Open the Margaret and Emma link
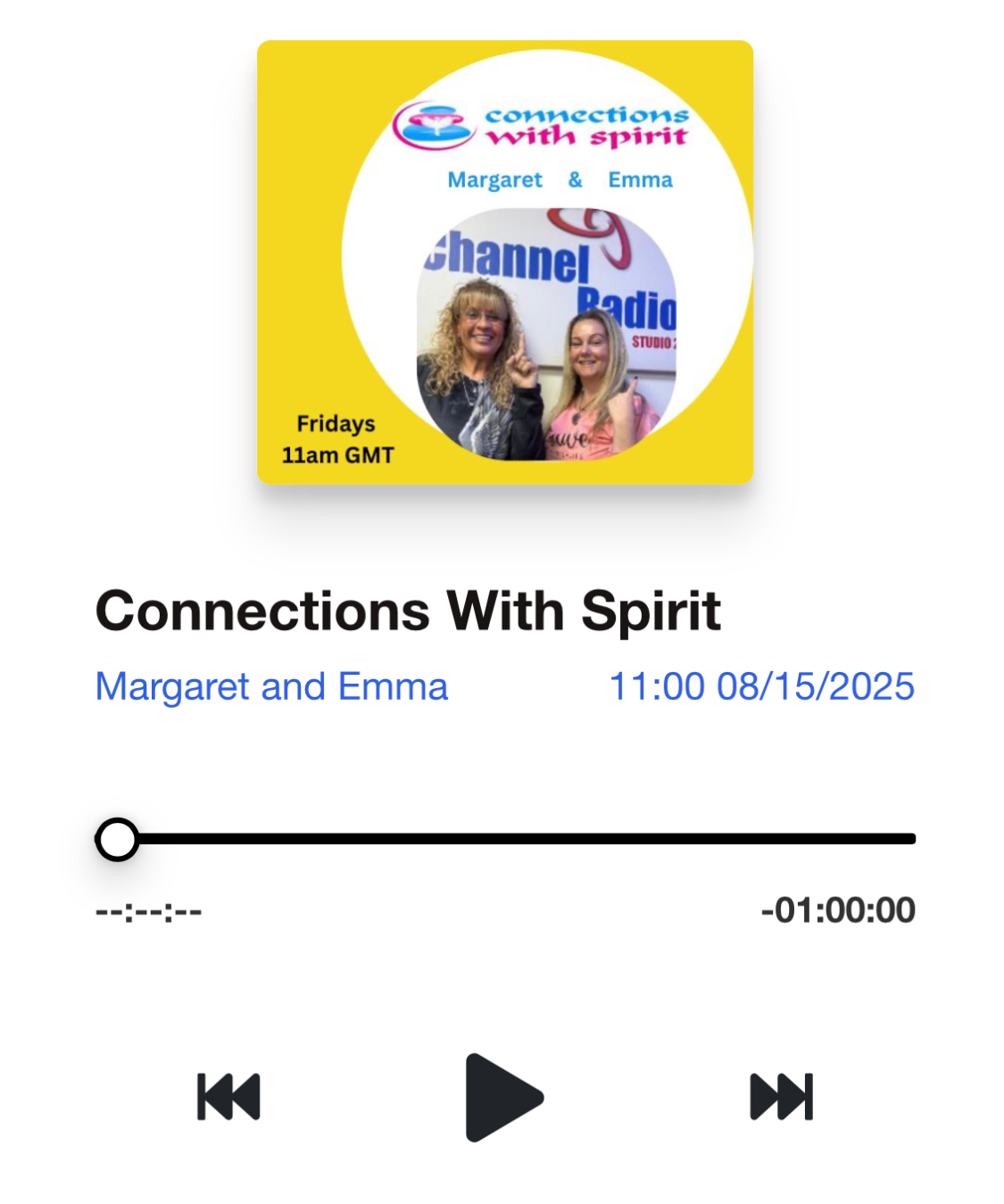The height and width of the screenshot is (1204, 1004). pyautogui.click(x=271, y=687)
